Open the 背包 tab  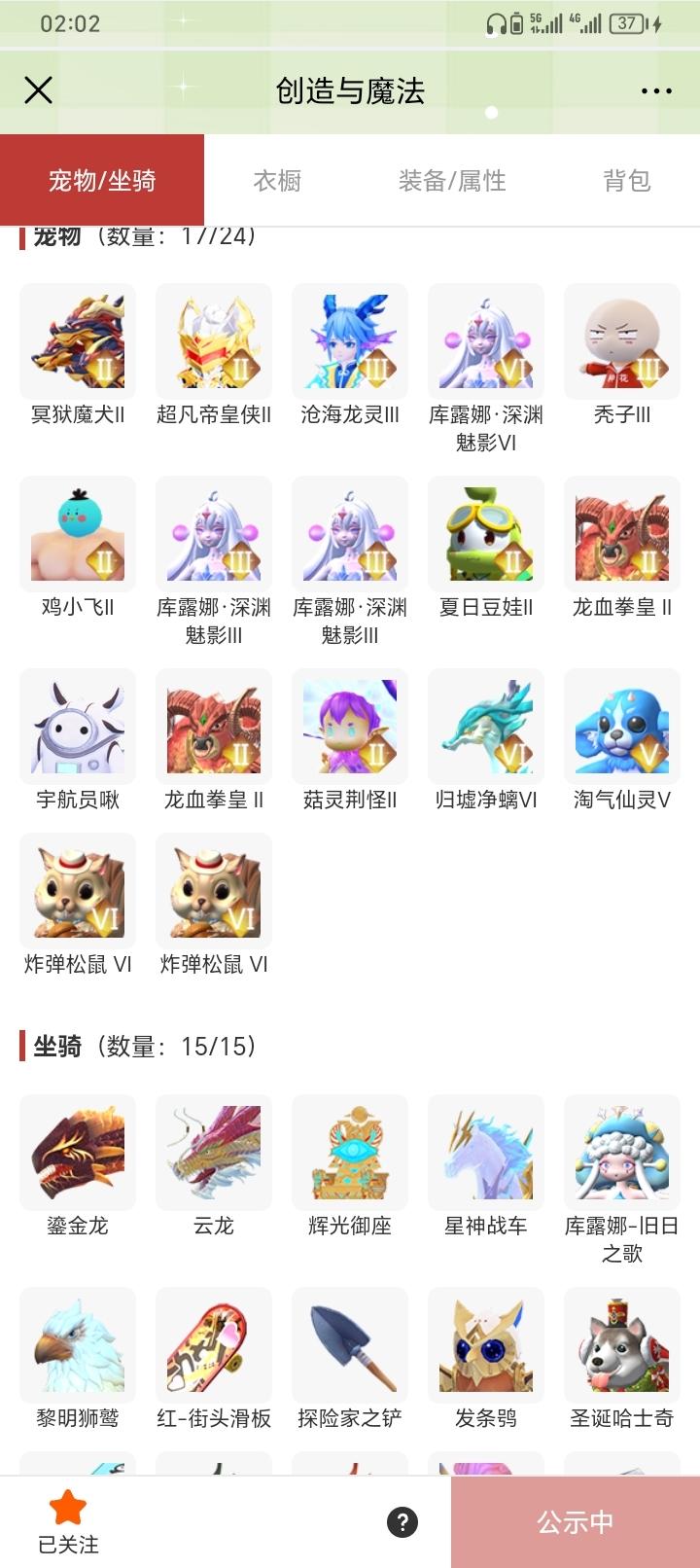click(x=627, y=180)
